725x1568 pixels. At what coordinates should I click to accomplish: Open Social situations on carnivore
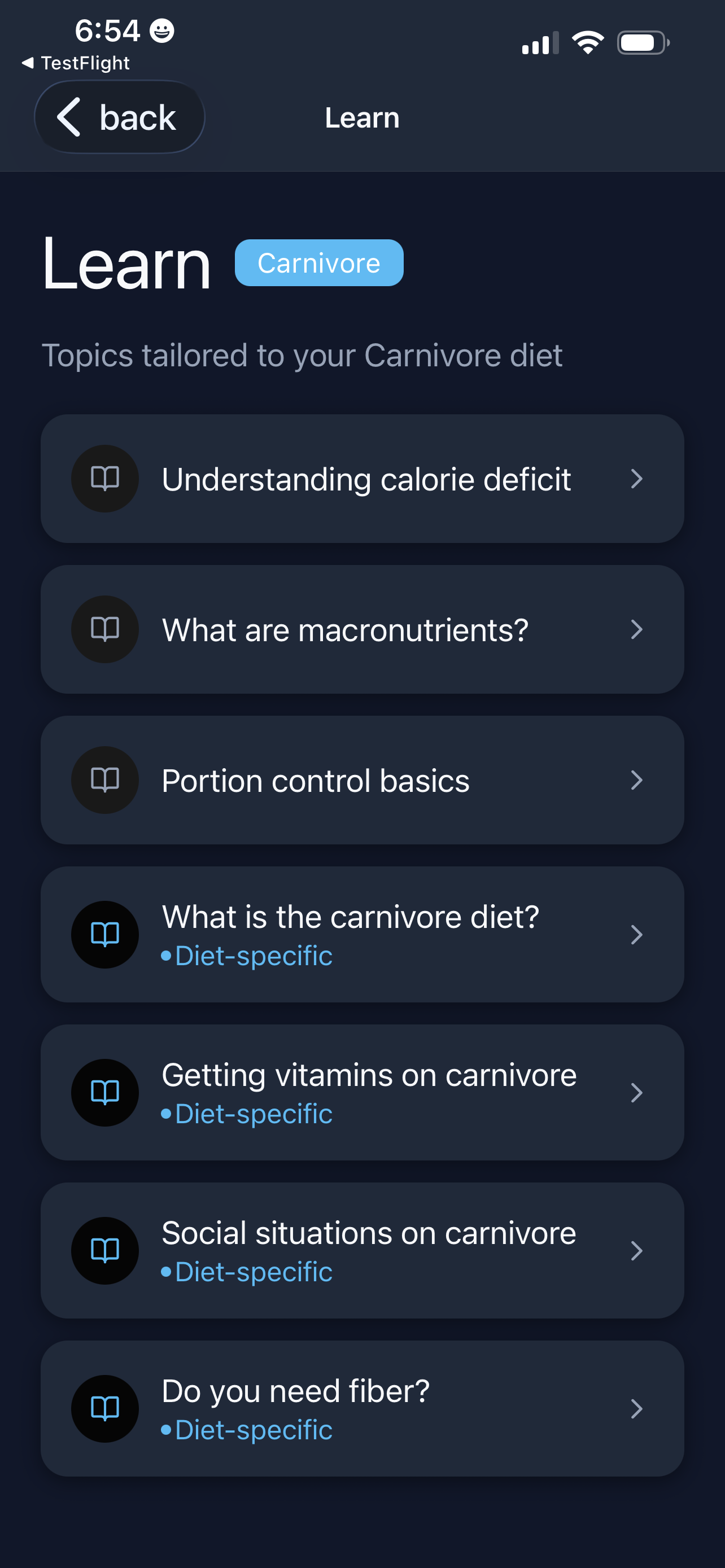[362, 1250]
